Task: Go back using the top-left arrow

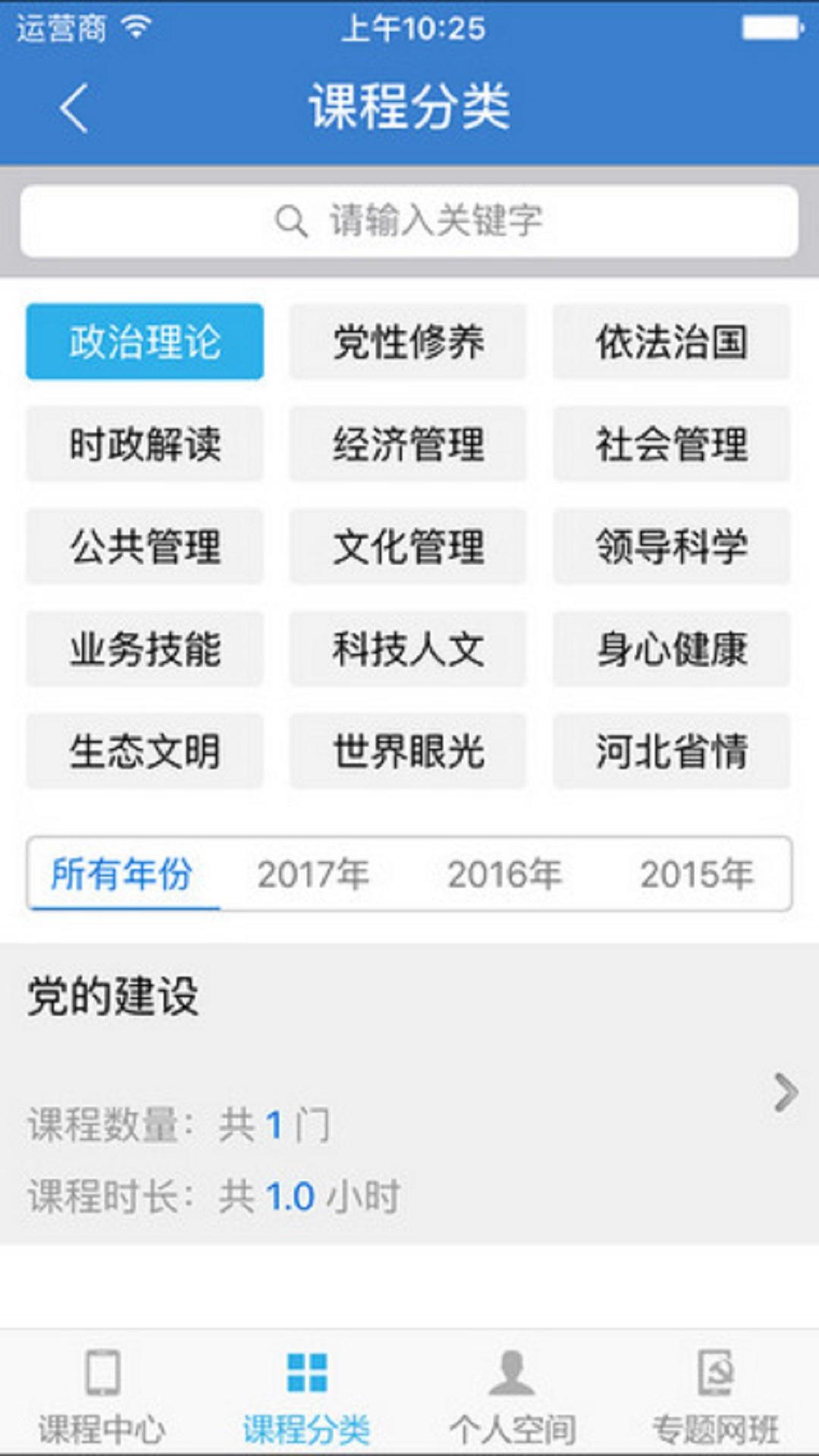Action: click(x=74, y=108)
